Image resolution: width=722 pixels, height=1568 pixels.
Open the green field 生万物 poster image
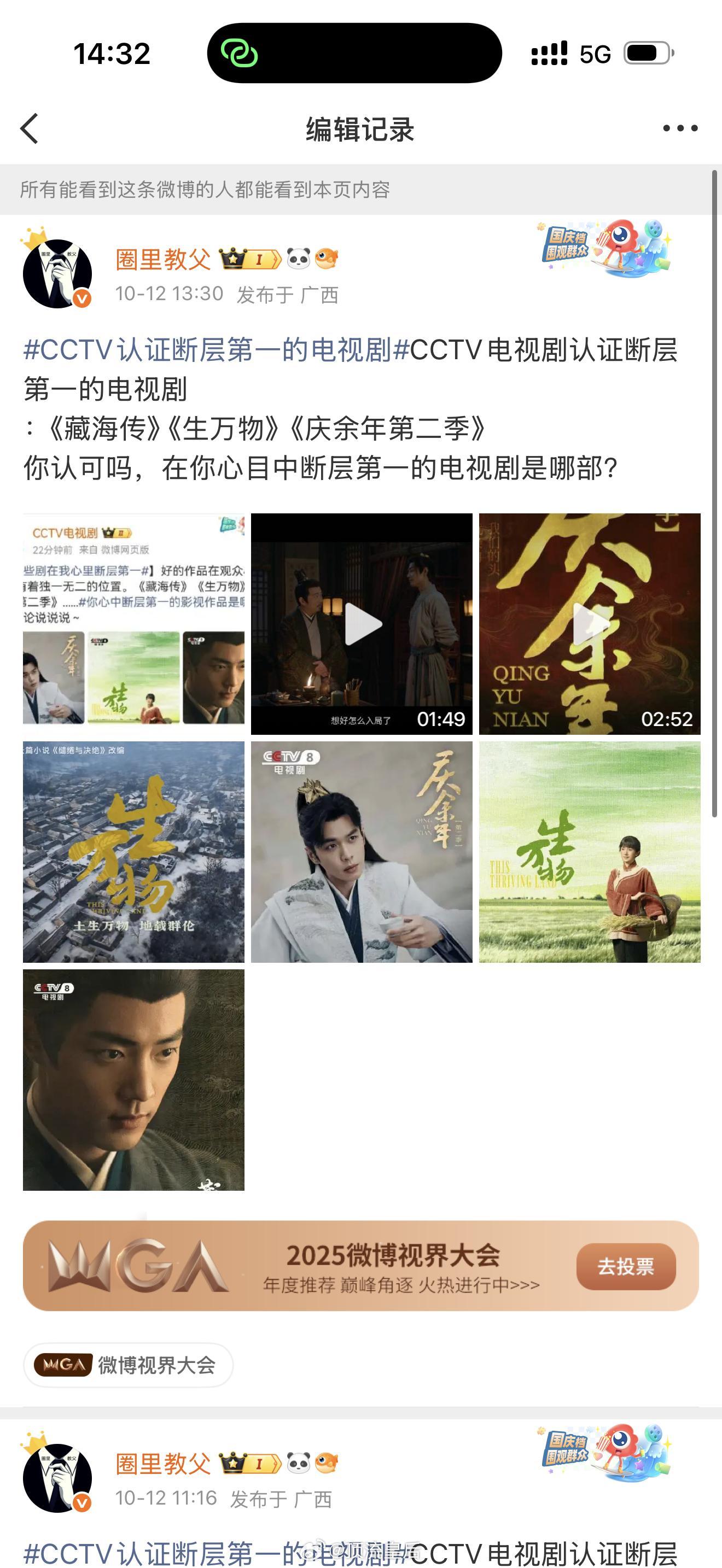(589, 852)
